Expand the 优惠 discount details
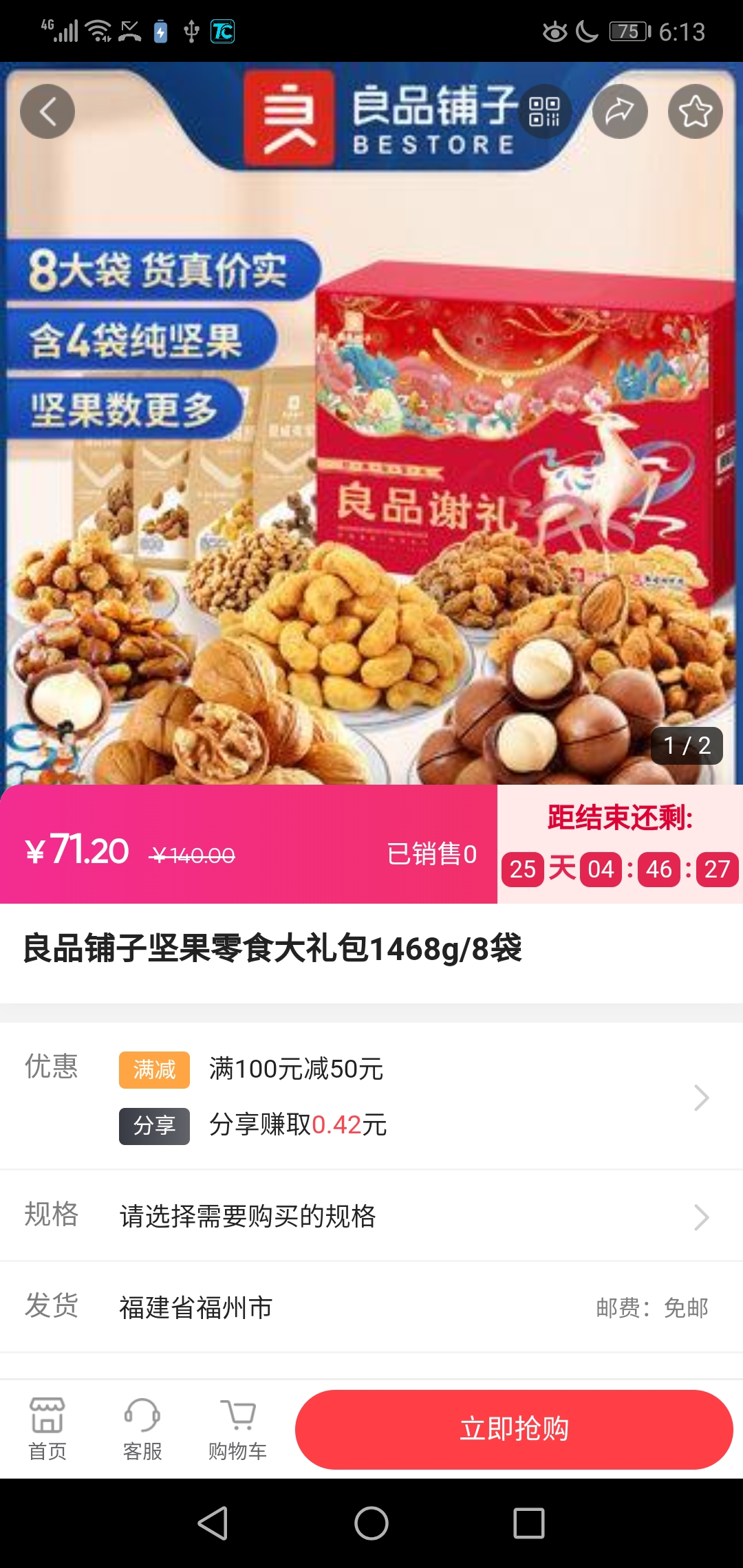 (x=700, y=1098)
